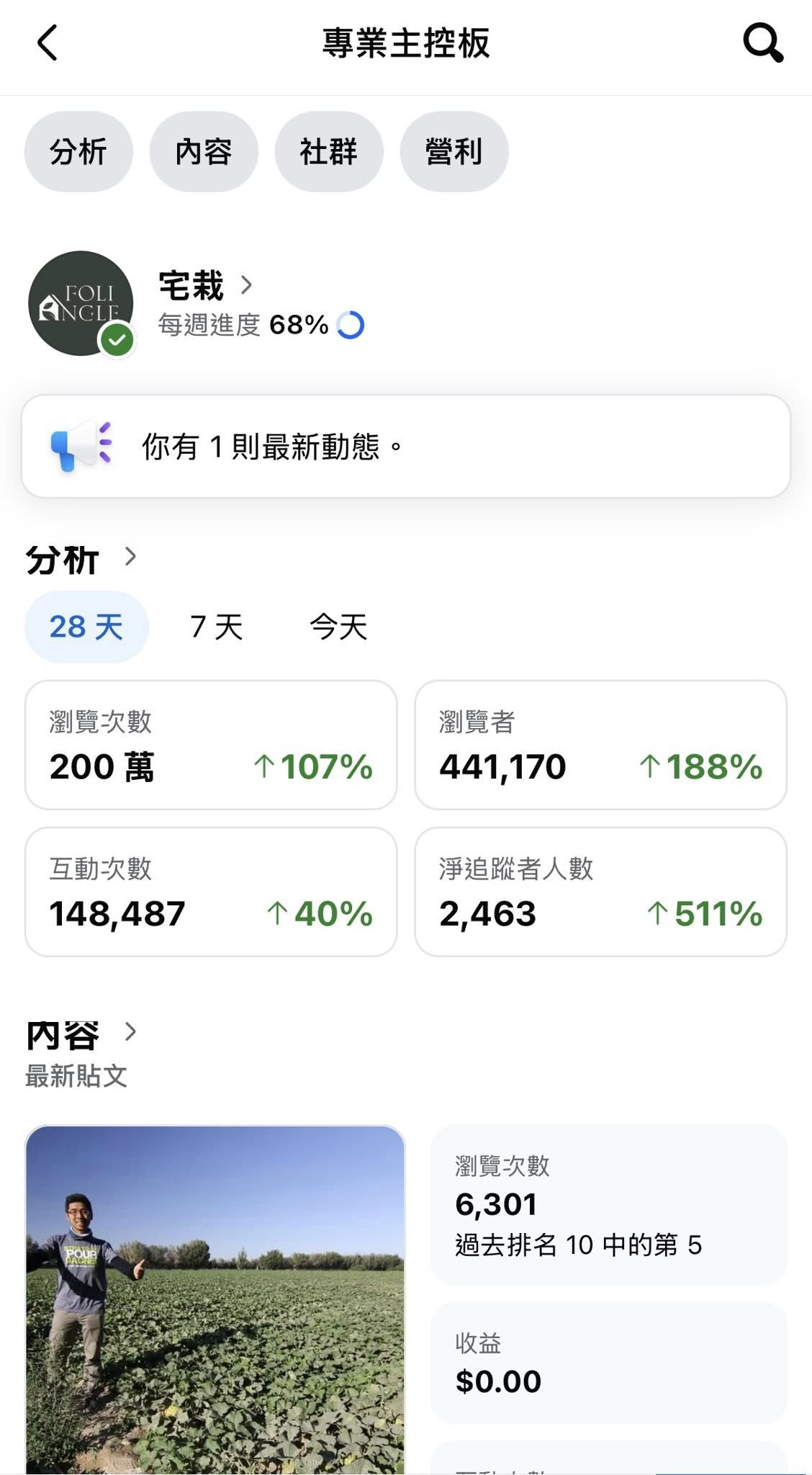This screenshot has width=812, height=1475.
Task: Open the 200 萬 瀏覽次數 card
Action: (x=211, y=745)
